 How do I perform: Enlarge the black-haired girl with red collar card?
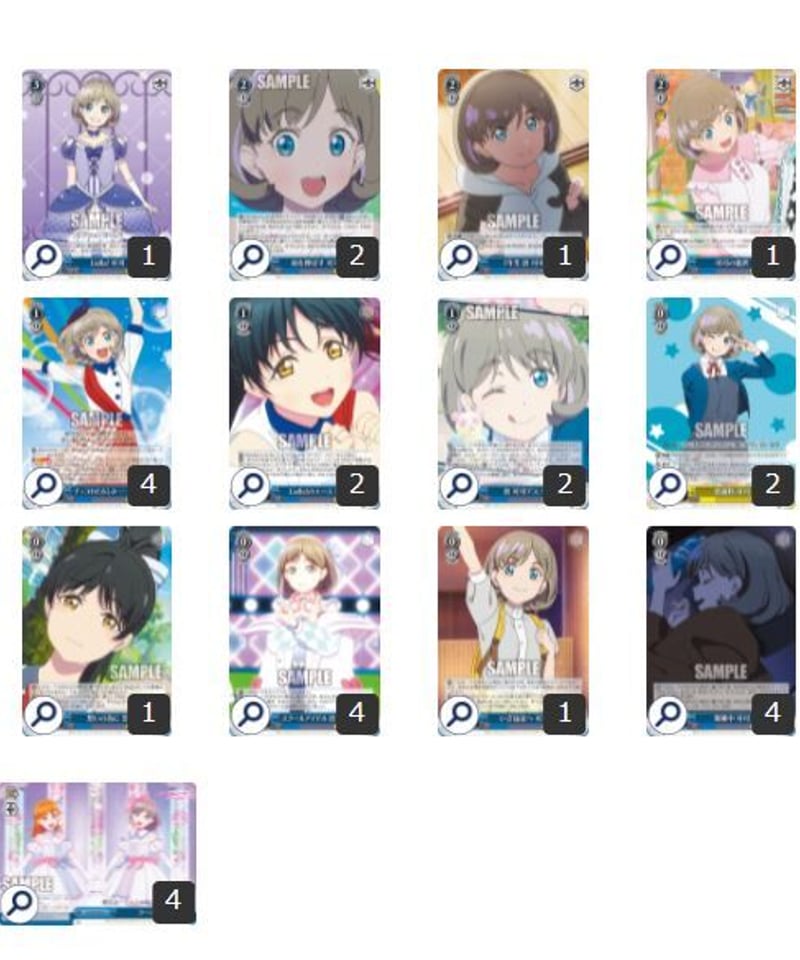tap(251, 486)
